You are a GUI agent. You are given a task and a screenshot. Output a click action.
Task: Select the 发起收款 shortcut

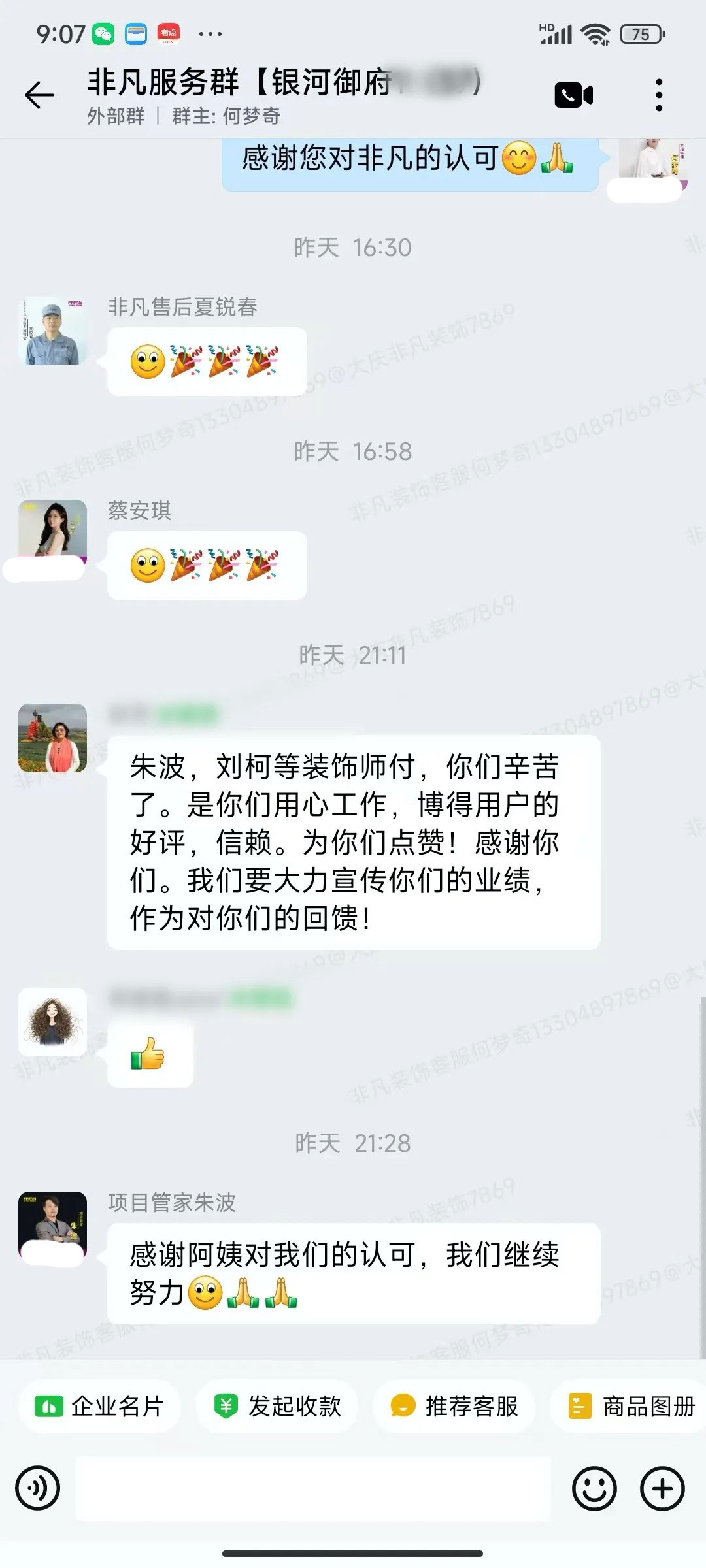coord(277,1406)
